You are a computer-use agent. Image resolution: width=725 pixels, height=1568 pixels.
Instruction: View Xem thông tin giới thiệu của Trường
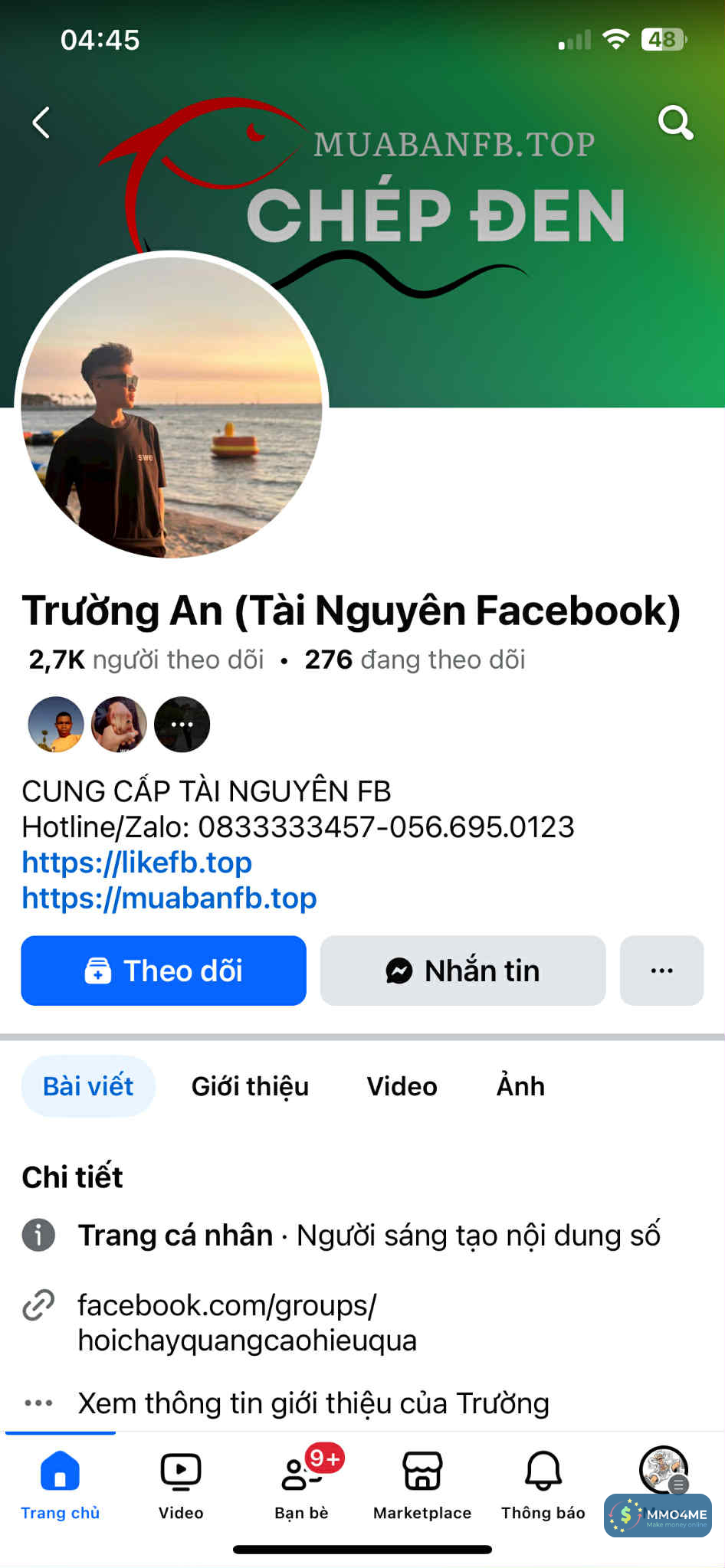pyautogui.click(x=313, y=1403)
